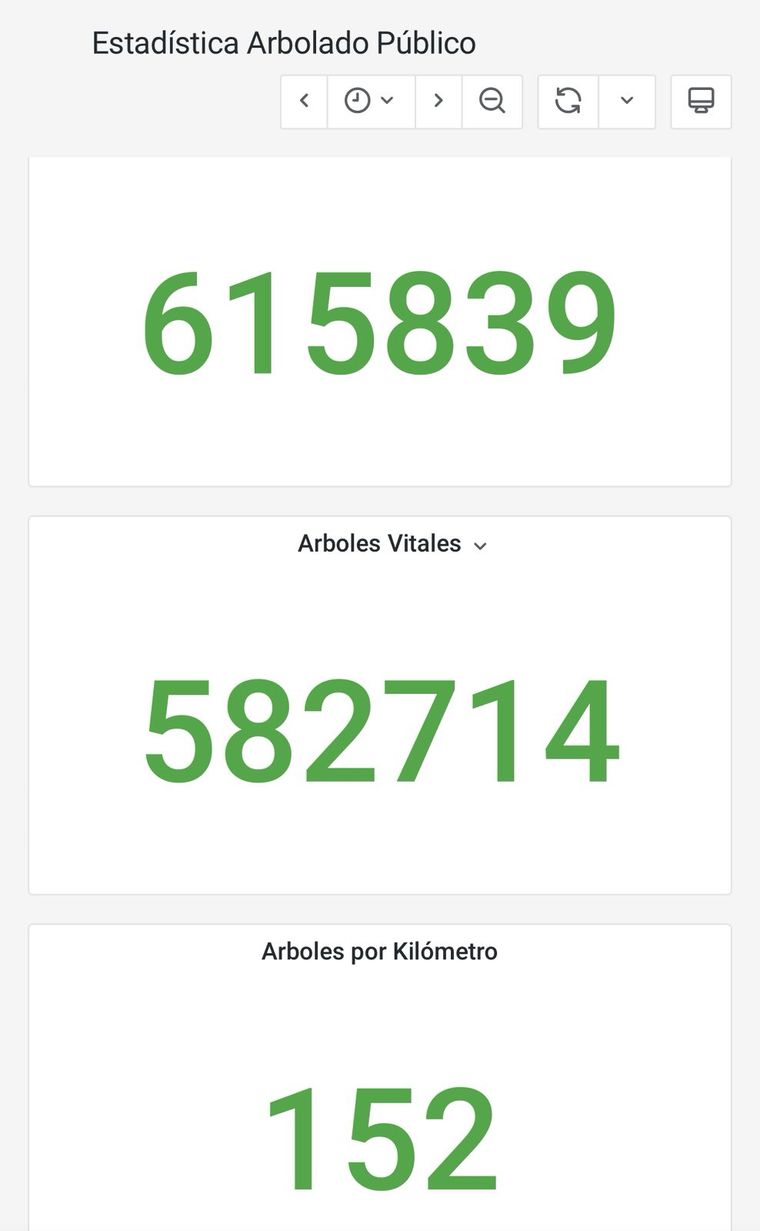This screenshot has height=1231, width=760.
Task: Open the time range picker
Action: pyautogui.click(x=370, y=101)
